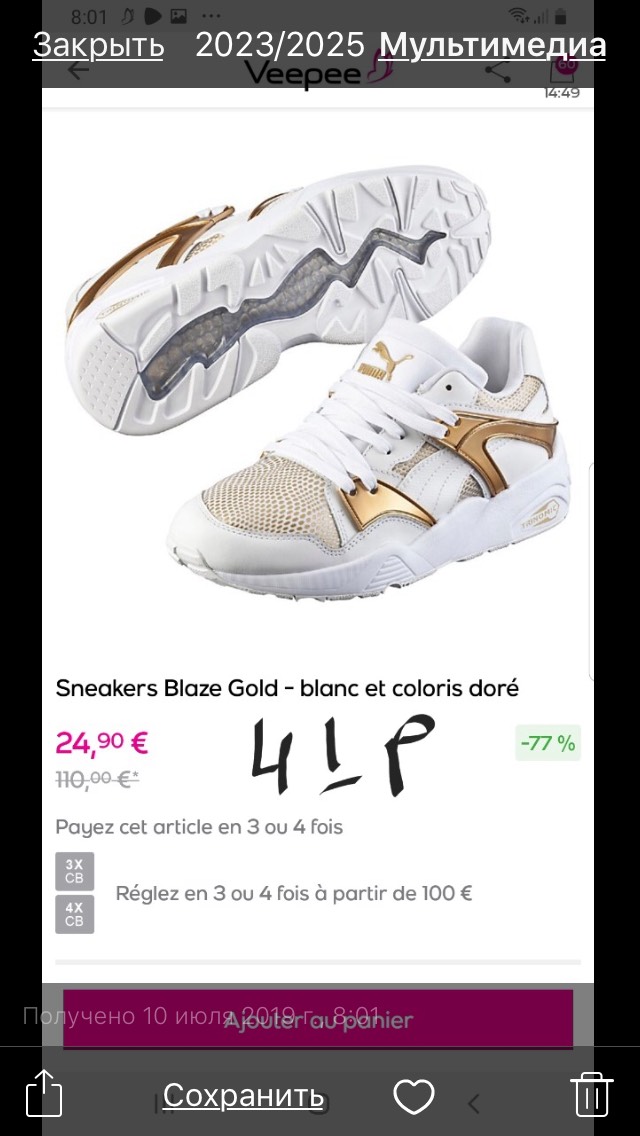The image size is (640, 1136).
Task: Like the image with the heart
Action: 413,1096
